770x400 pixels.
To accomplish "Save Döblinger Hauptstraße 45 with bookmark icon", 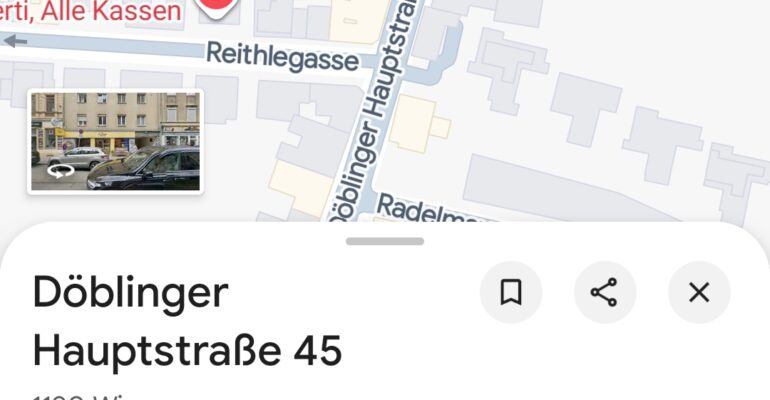I will [x=511, y=292].
